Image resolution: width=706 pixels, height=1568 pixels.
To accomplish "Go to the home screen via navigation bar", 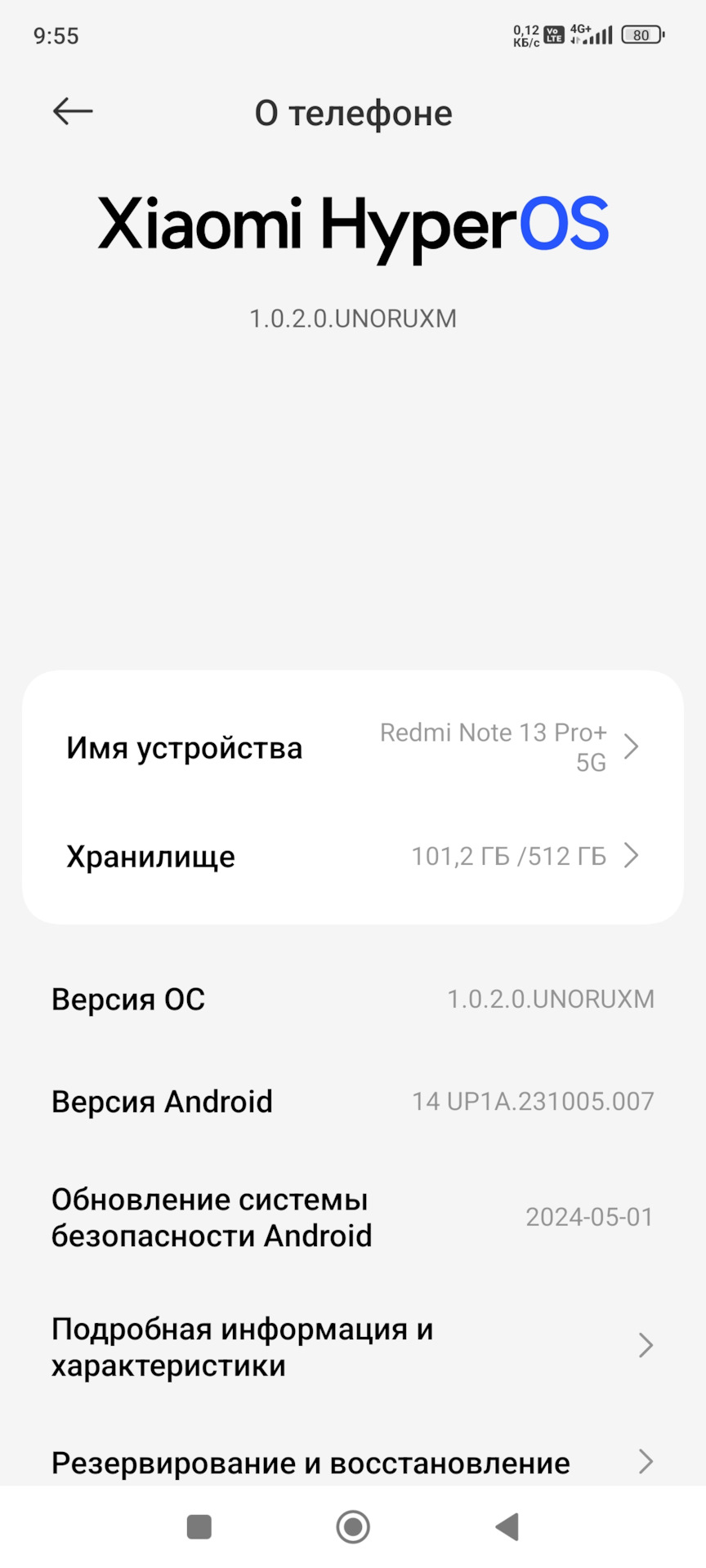I will coord(353,1526).
